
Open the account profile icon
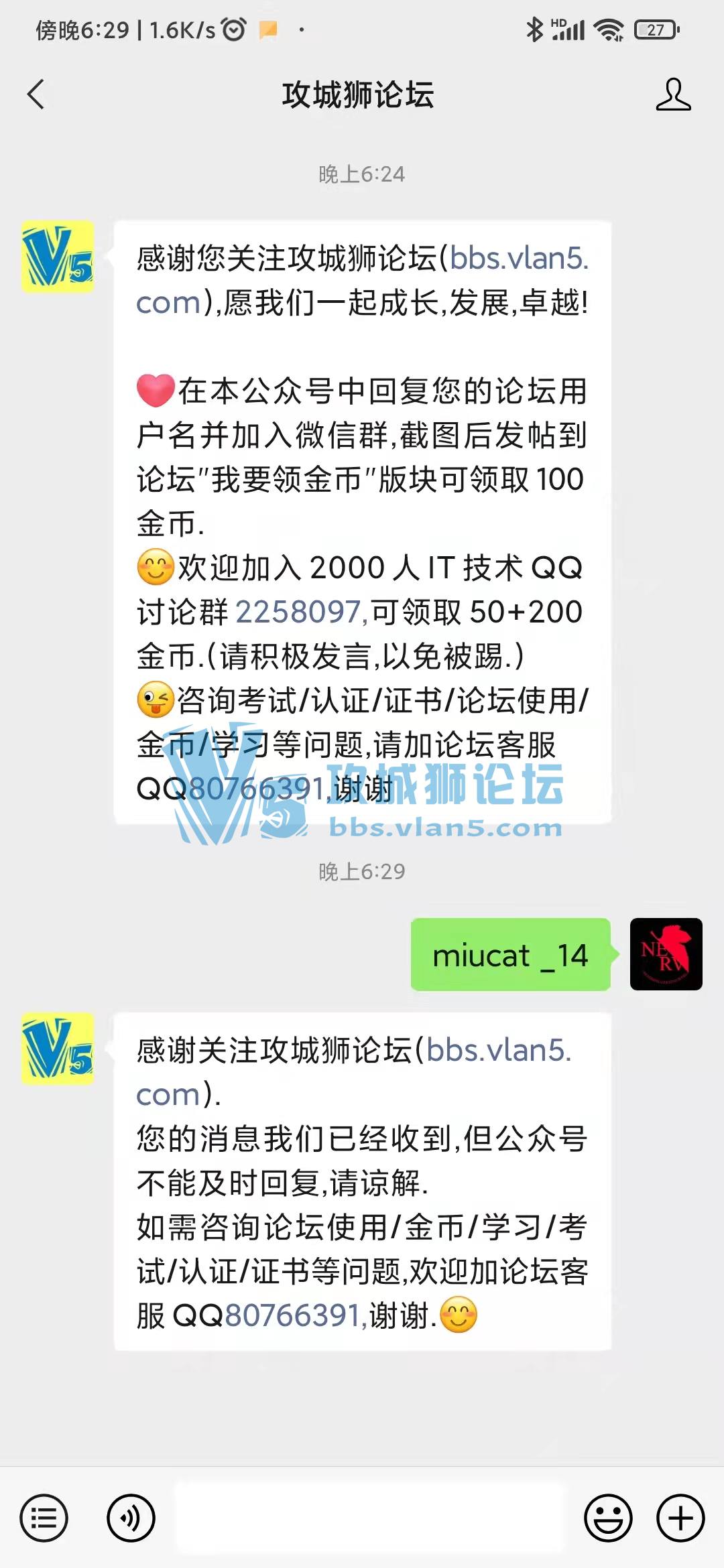pos(672,94)
